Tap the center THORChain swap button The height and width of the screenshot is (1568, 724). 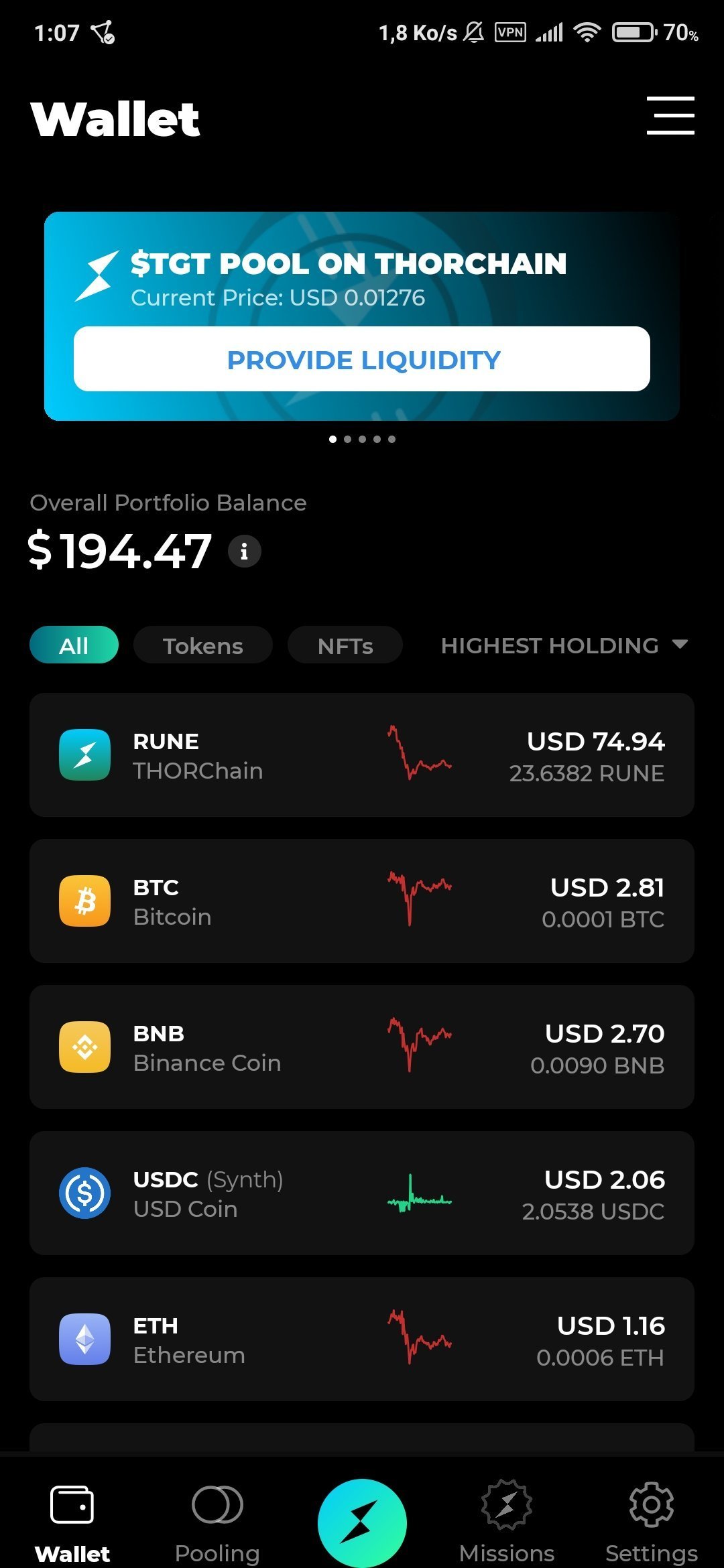362,1522
